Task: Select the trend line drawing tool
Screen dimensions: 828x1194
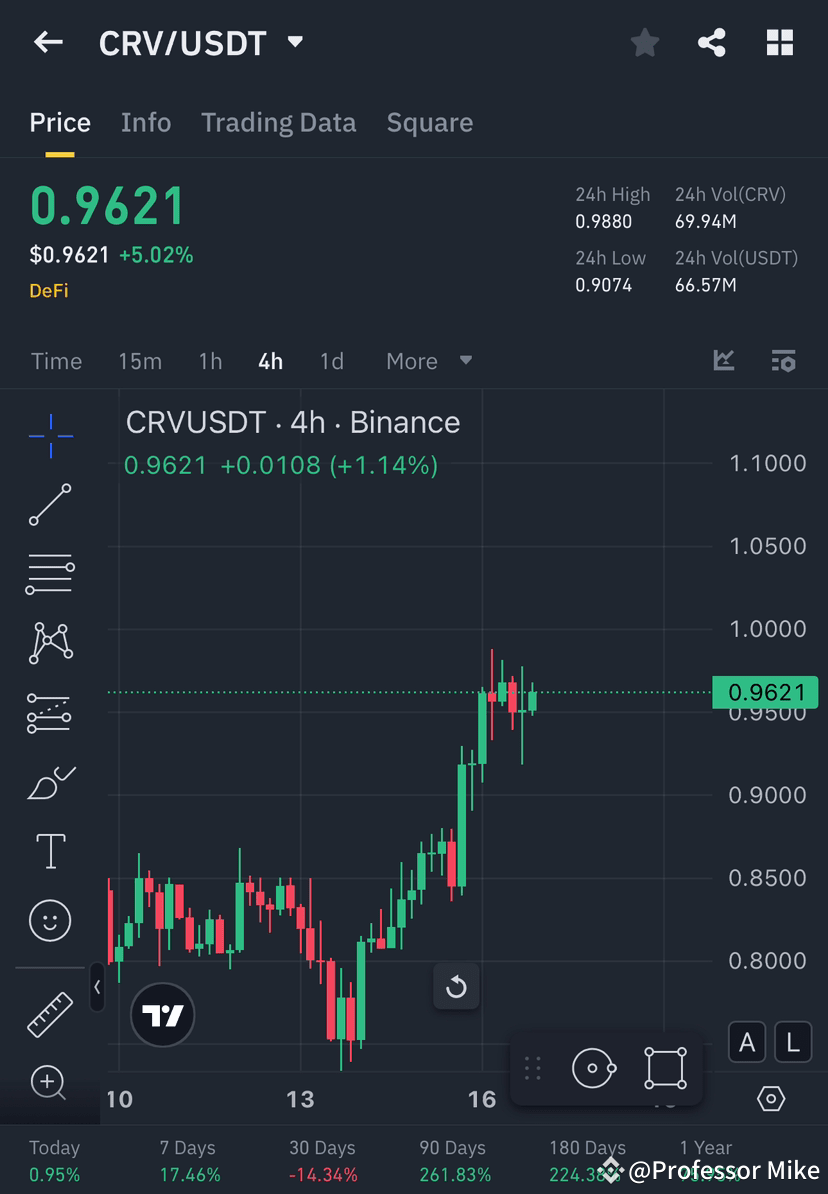Action: point(50,505)
